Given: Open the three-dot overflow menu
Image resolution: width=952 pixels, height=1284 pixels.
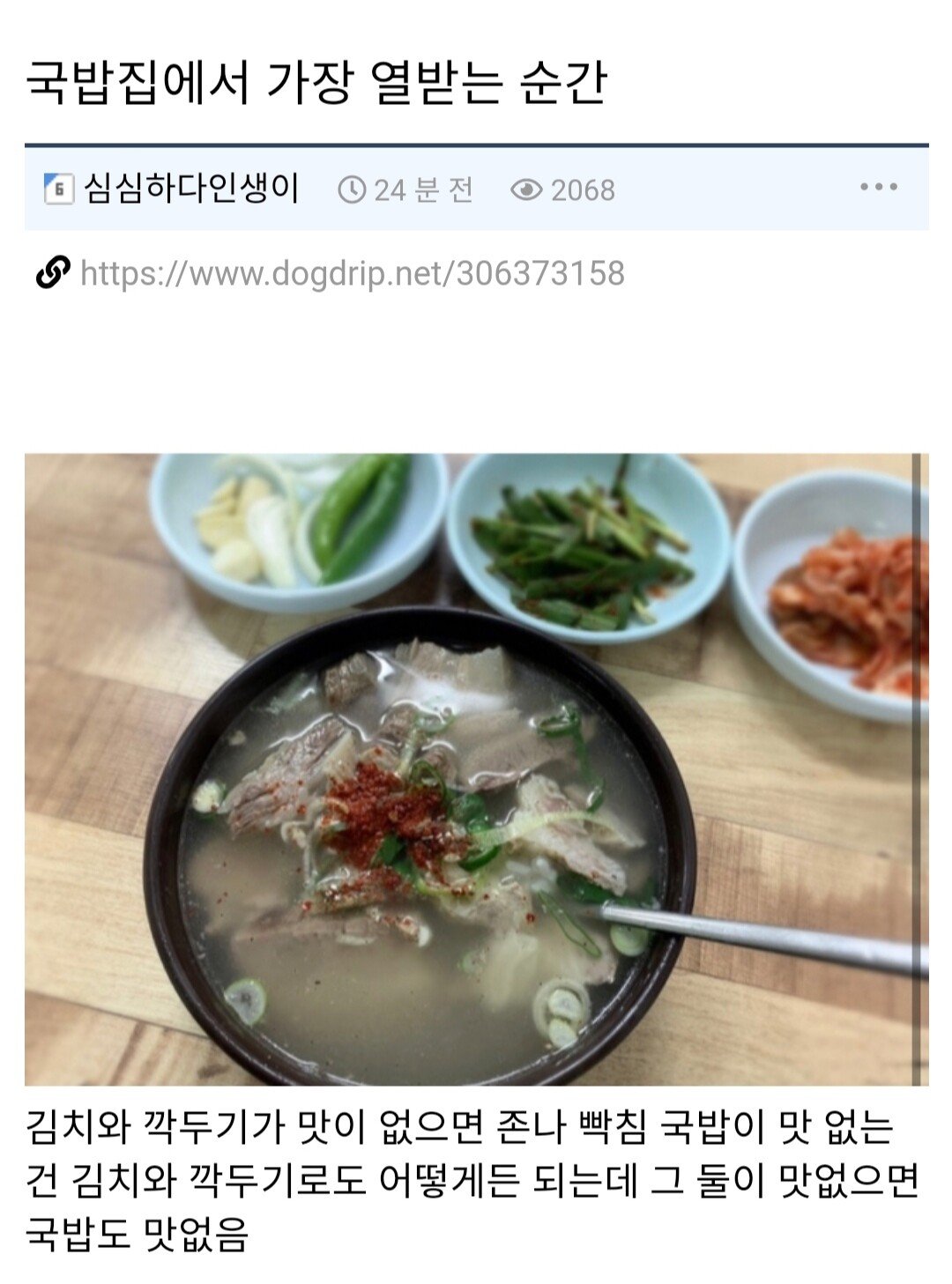Looking at the screenshot, I should click(878, 188).
